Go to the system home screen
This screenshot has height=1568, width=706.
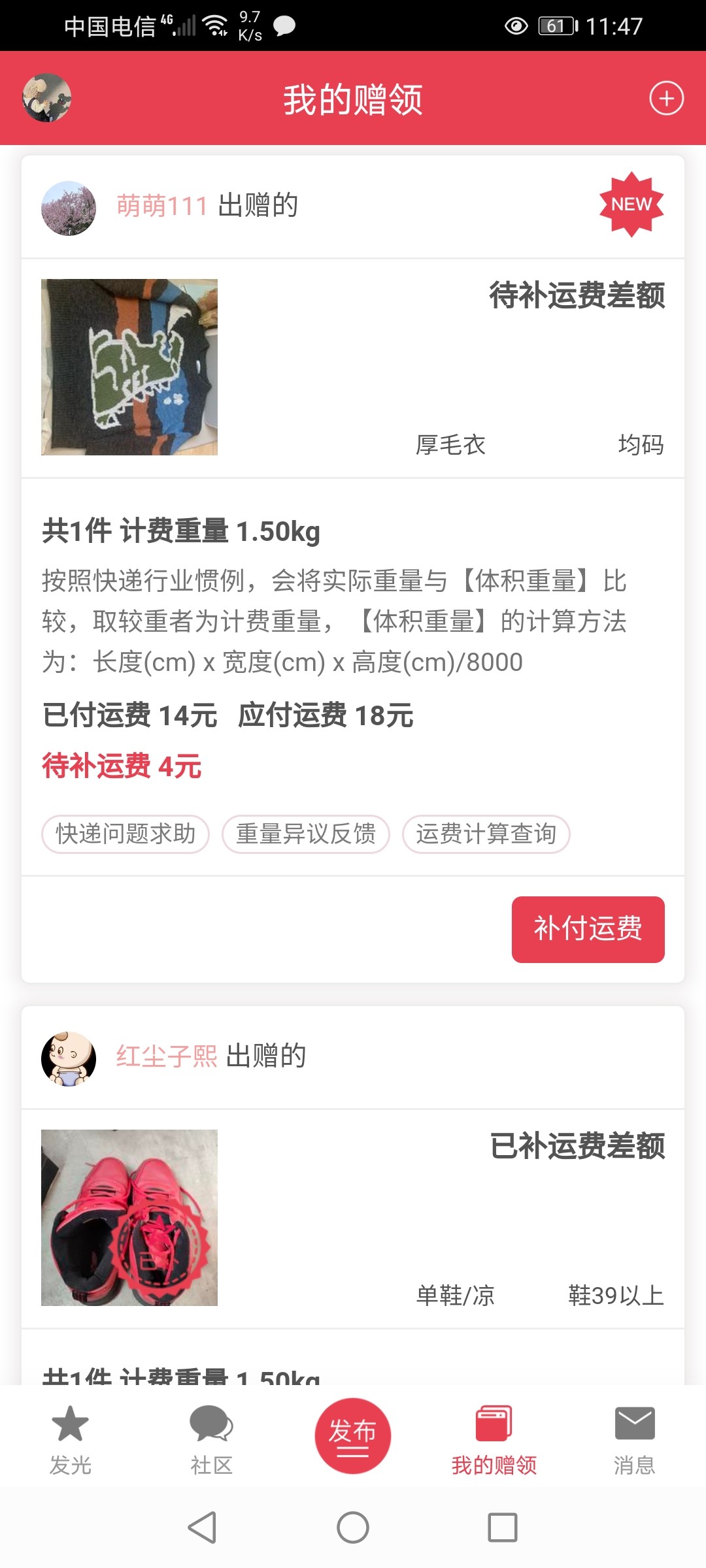click(x=353, y=1527)
